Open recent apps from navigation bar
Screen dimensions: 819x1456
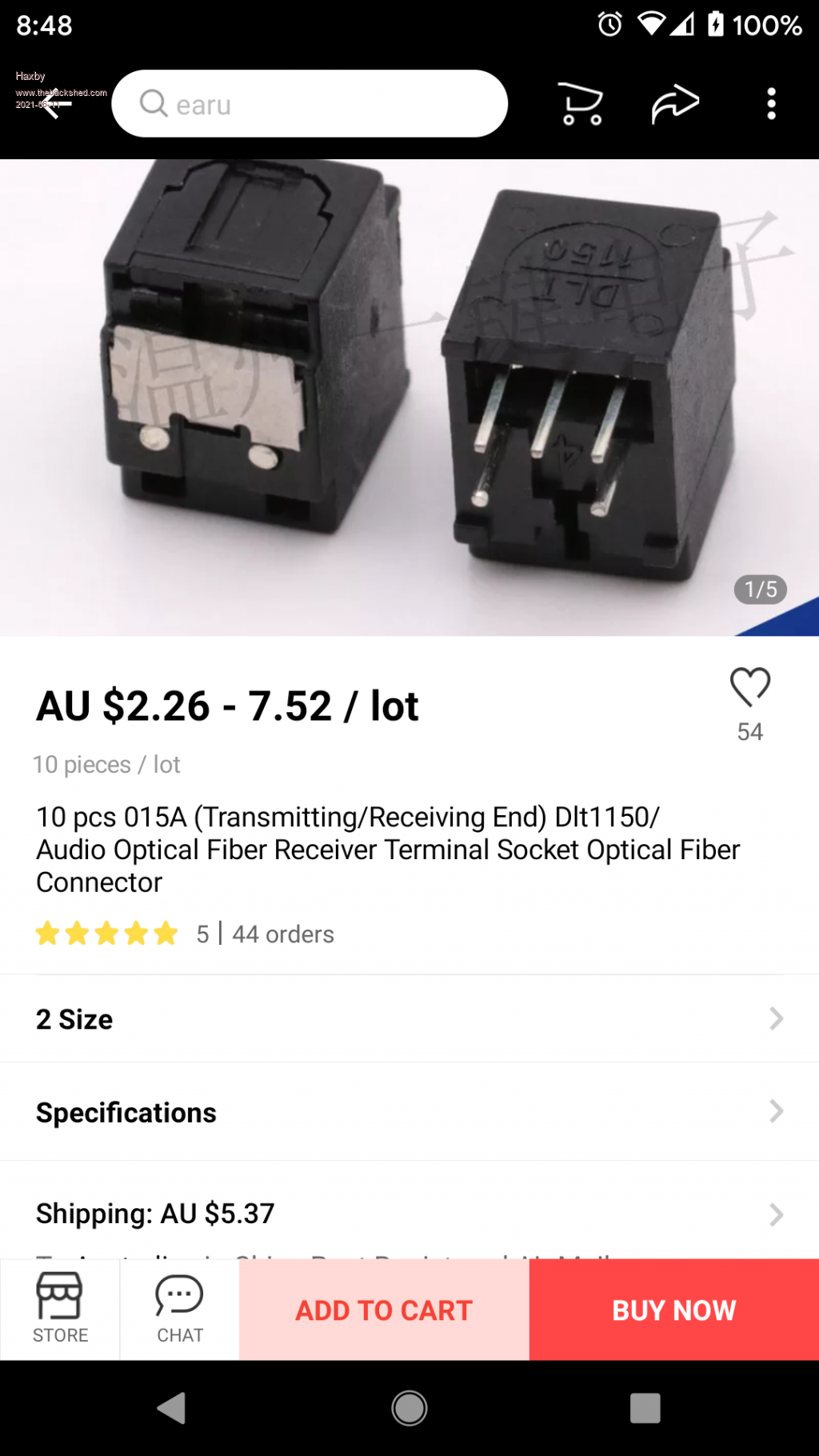pyautogui.click(x=645, y=1408)
